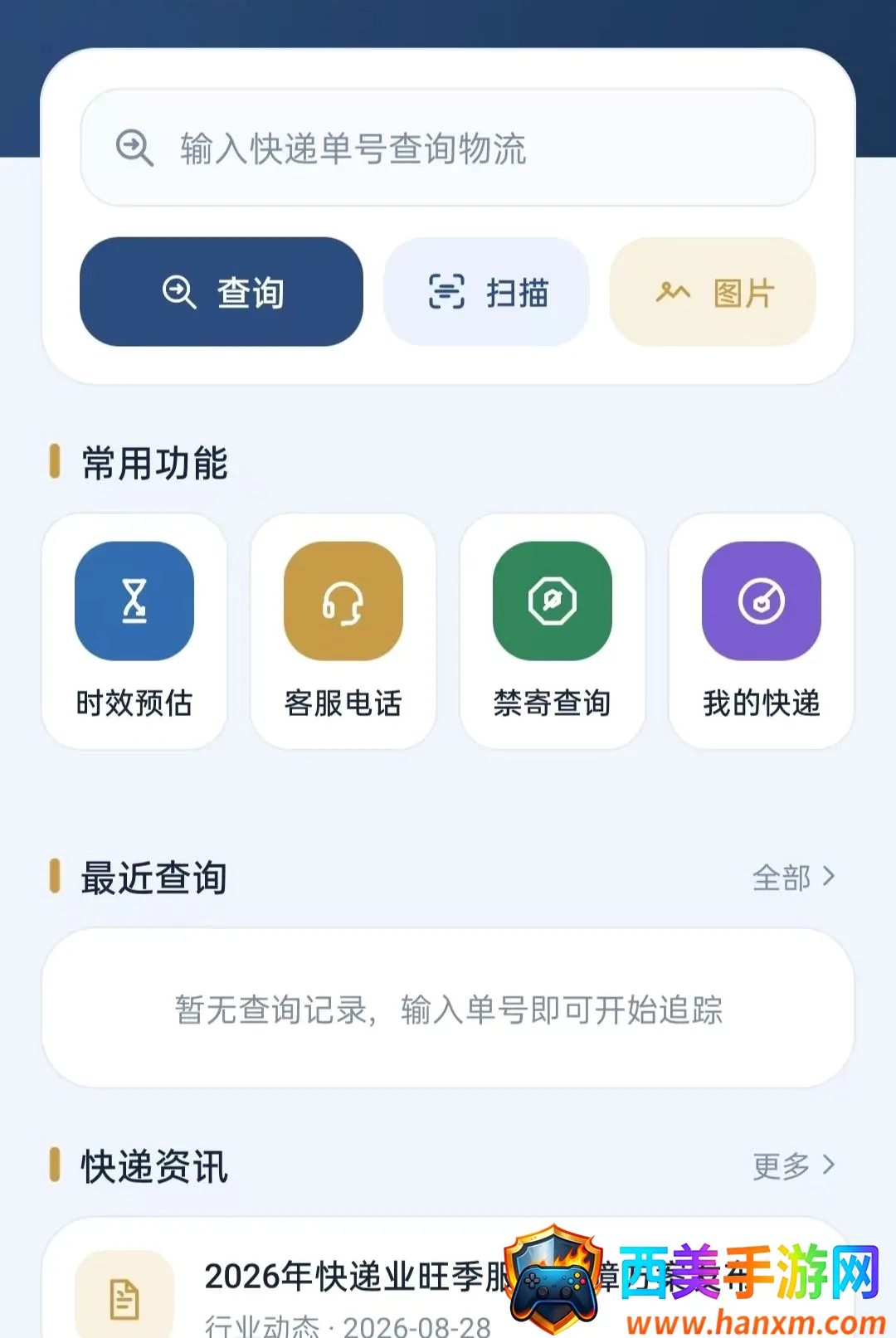Viewport: 896px width, 1338px height.
Task: Choose the 图片 picture button
Action: [x=713, y=292]
